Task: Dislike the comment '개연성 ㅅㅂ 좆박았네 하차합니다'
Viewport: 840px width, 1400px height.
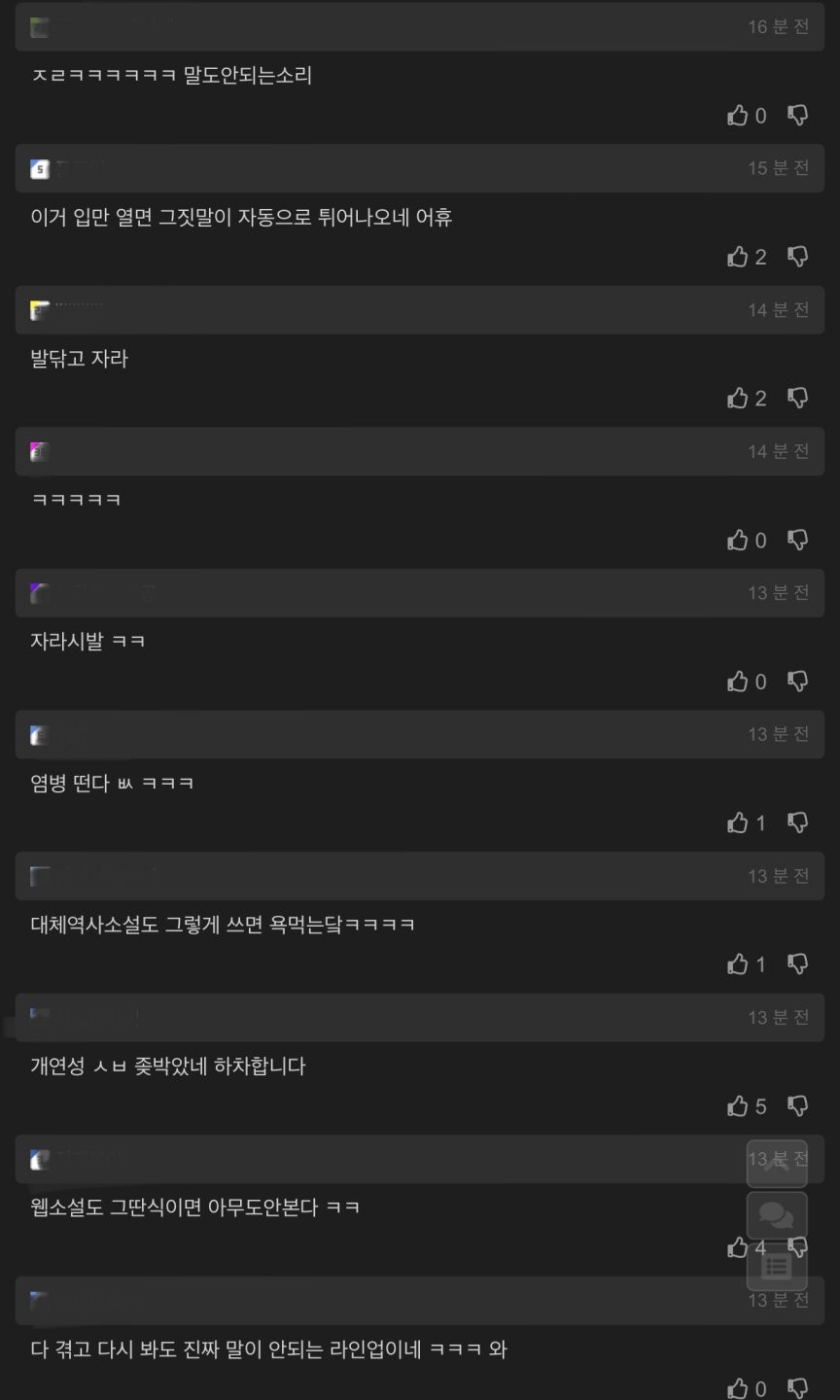Action: tap(797, 1106)
